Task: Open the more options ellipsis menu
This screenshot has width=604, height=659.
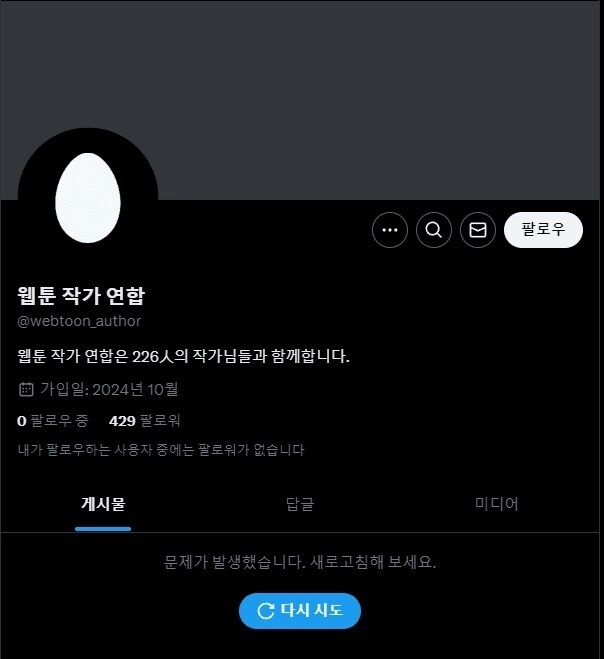Action: (x=390, y=230)
